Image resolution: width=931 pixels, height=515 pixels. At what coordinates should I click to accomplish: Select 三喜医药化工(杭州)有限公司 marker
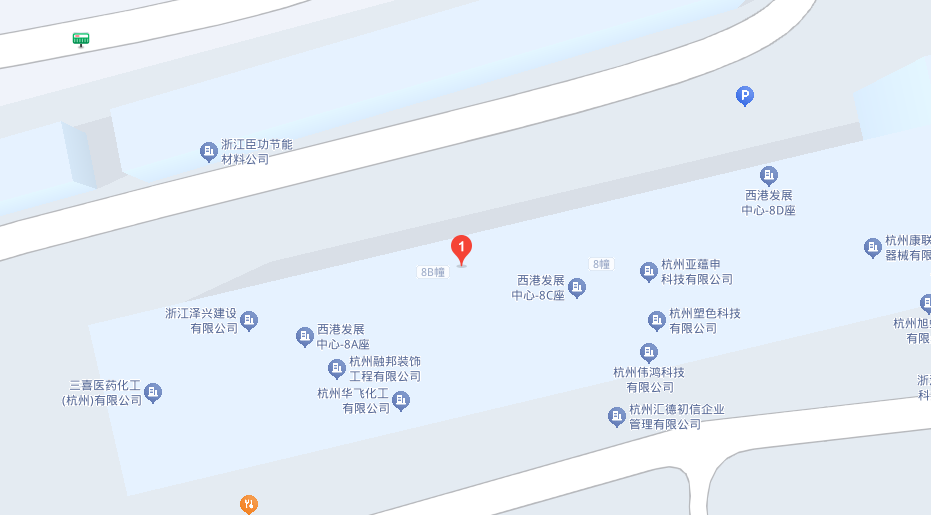click(x=153, y=392)
